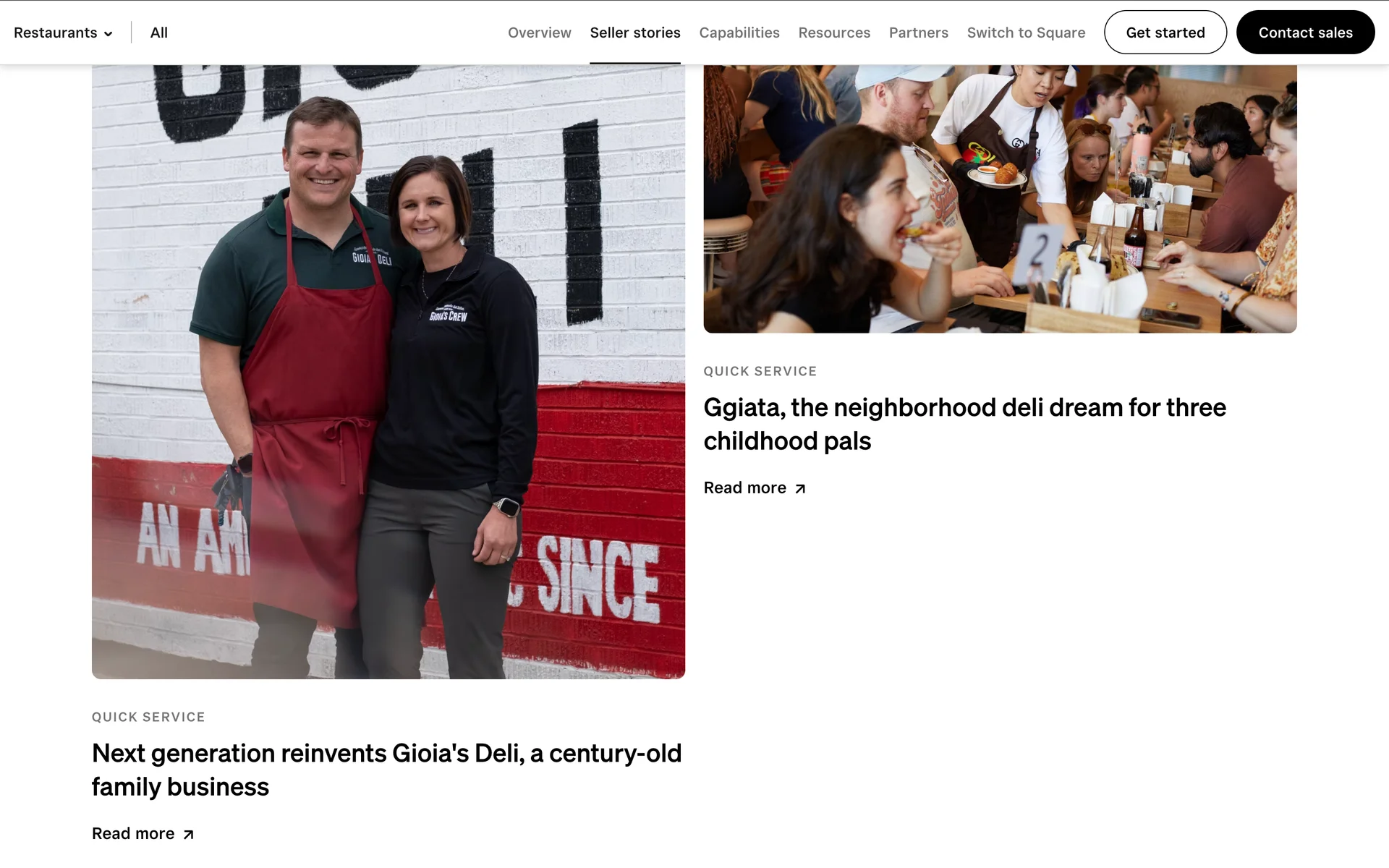Go to the Capabilities tab
This screenshot has height=868, width=1389.
739,33
